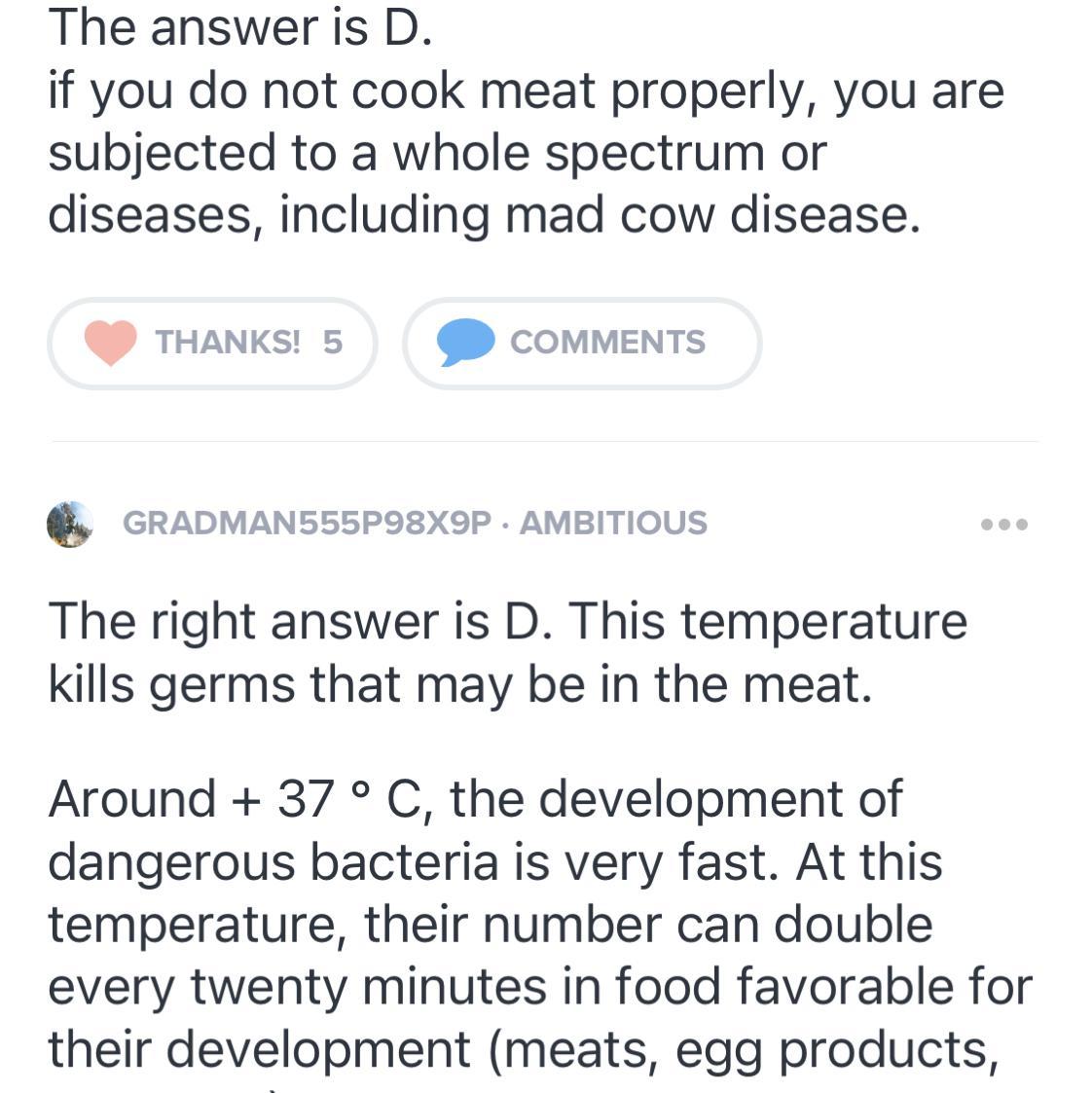The width and height of the screenshot is (1092, 1093).
Task: Open the three-dot menu on gradman's answer
Action: pos(1004,525)
